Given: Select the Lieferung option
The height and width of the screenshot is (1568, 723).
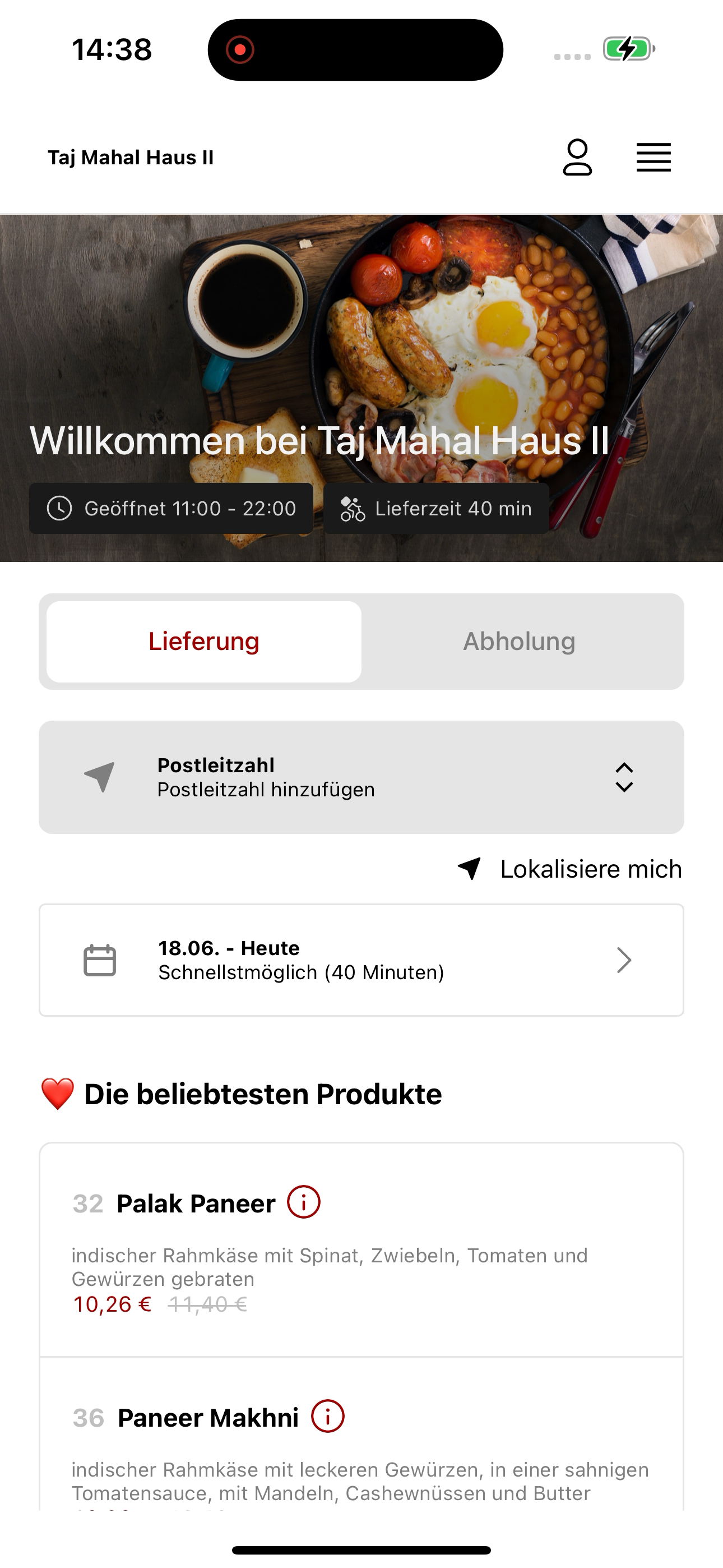Looking at the screenshot, I should pyautogui.click(x=204, y=642).
